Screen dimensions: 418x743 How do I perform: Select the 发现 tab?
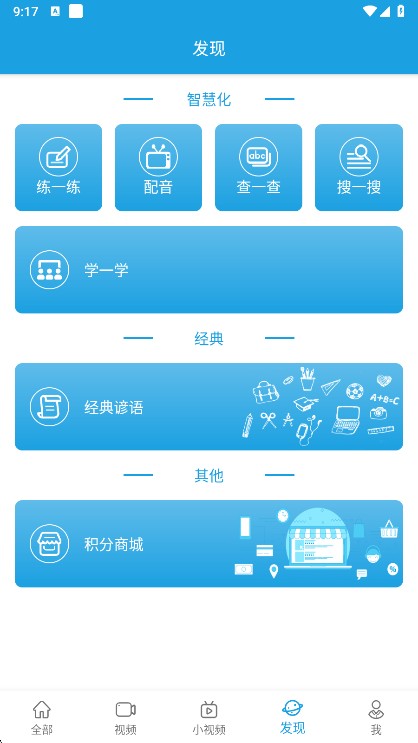point(292,717)
